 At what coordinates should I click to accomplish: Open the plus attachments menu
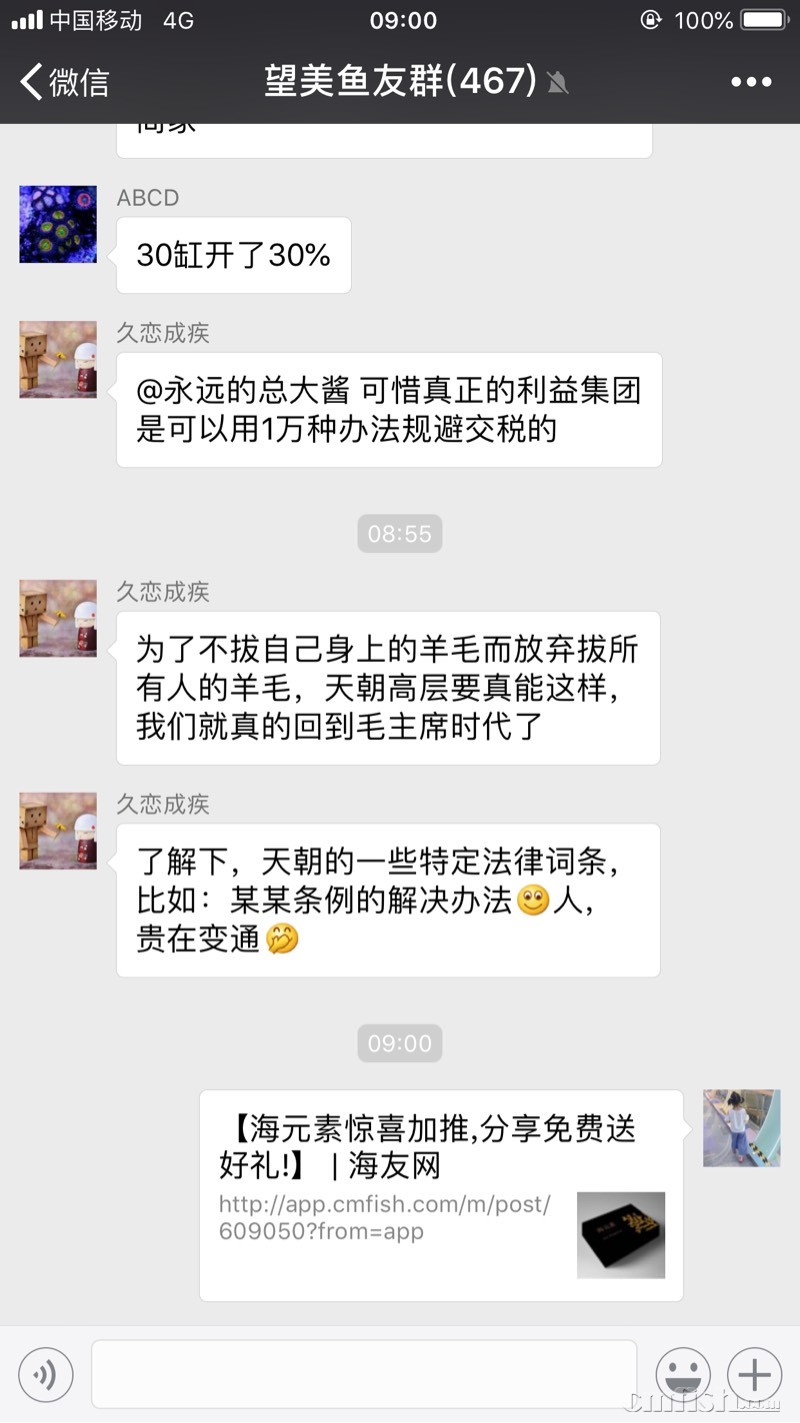(x=754, y=1374)
